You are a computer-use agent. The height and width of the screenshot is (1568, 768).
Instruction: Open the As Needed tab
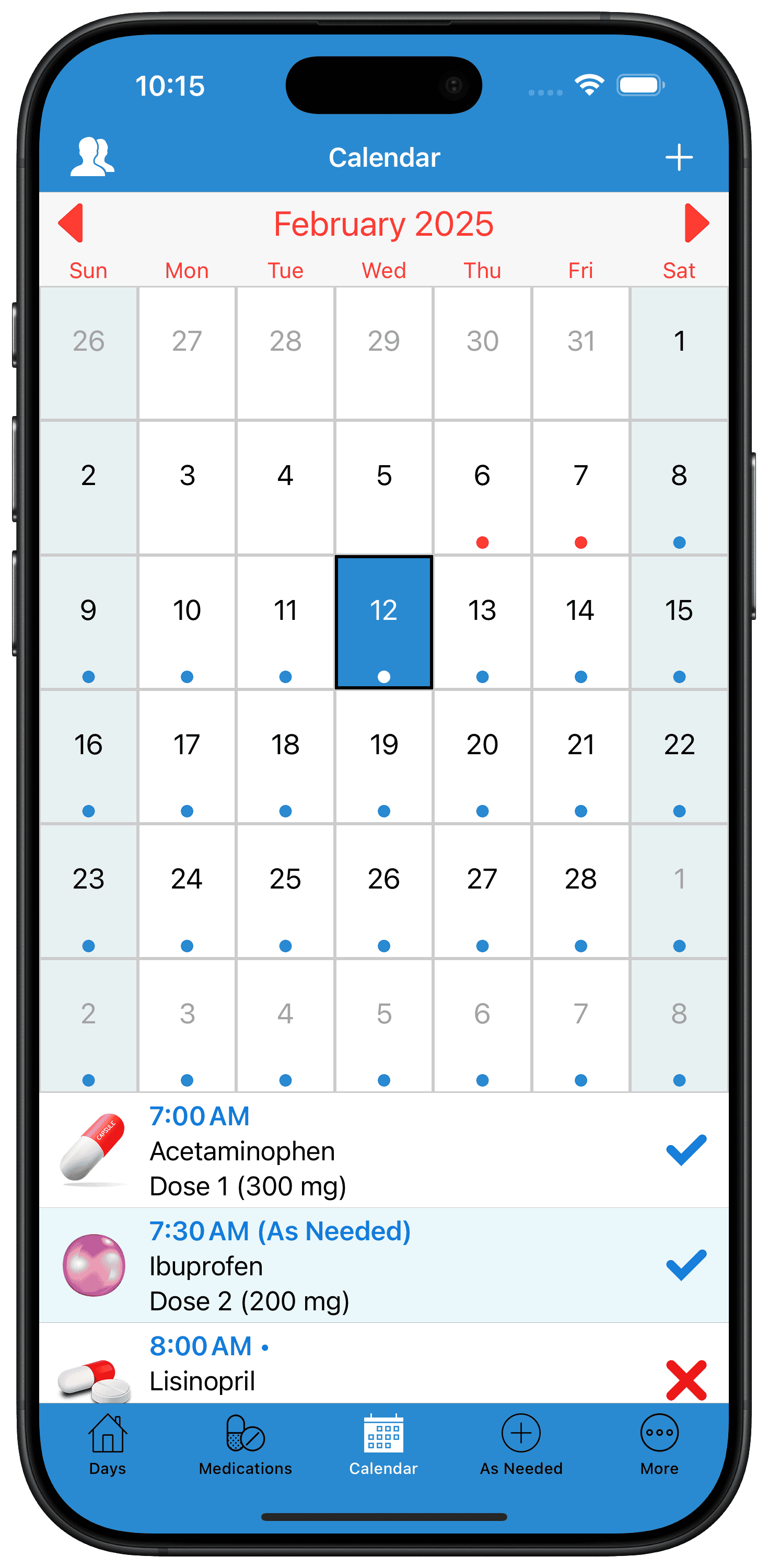(521, 1446)
